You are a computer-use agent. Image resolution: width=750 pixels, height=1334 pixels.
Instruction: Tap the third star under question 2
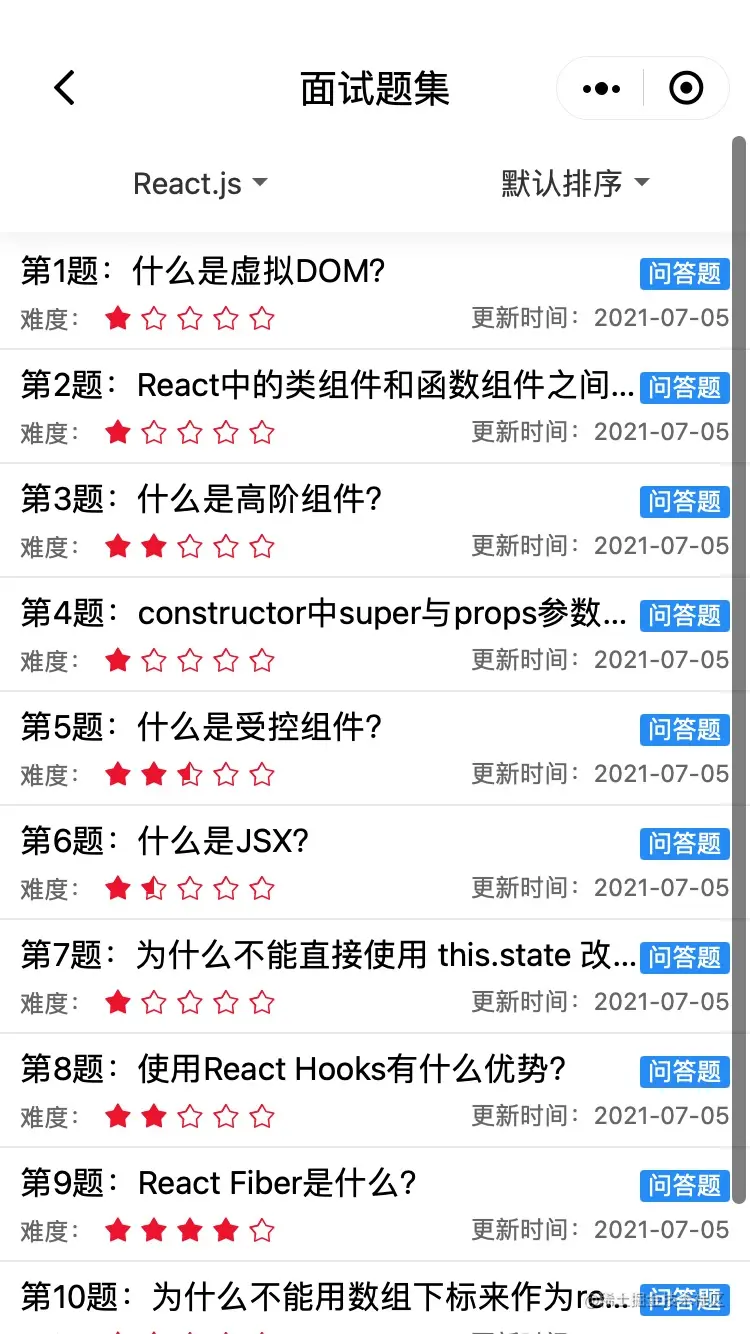pos(190,432)
